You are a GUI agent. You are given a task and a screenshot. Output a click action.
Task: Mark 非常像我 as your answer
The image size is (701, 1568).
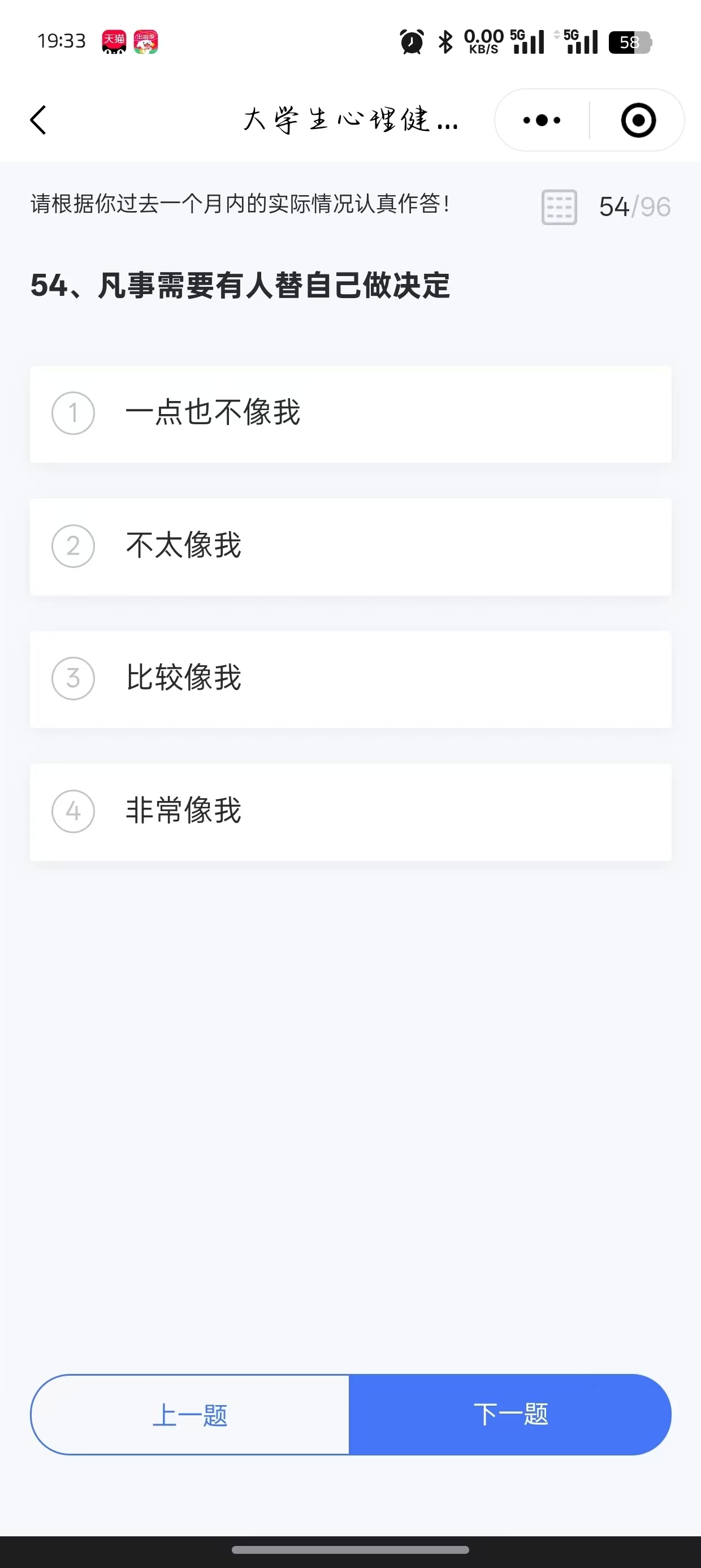[350, 812]
